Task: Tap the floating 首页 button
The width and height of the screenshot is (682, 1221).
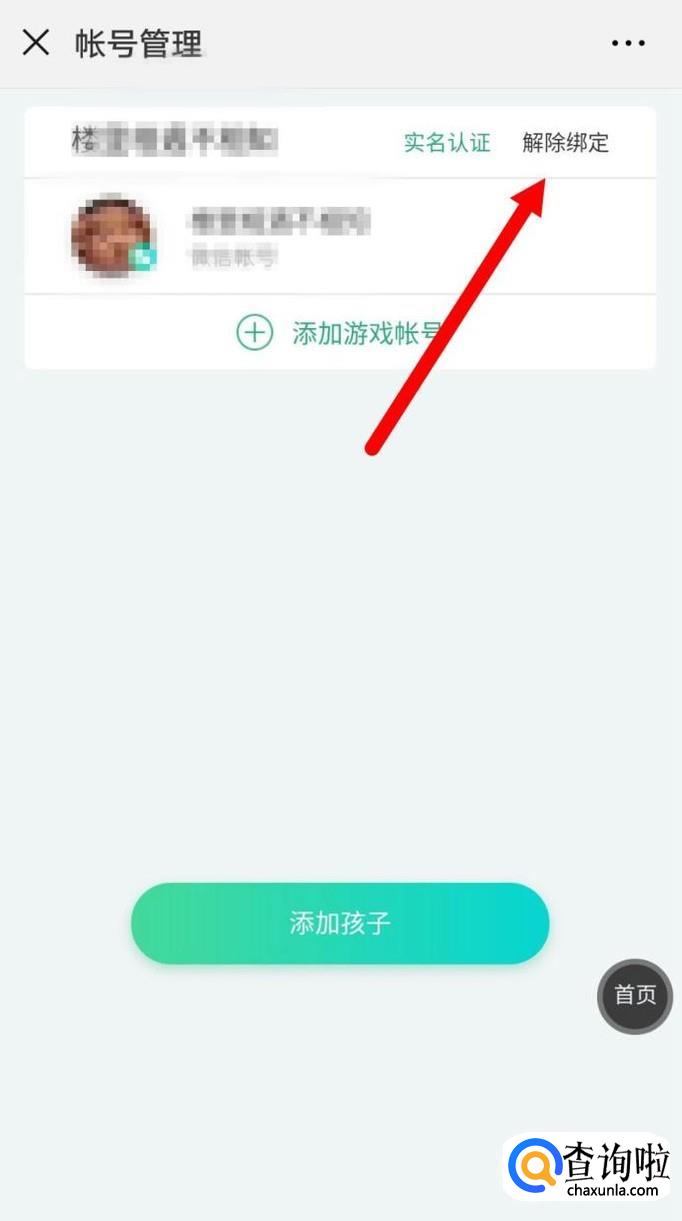Action: click(x=635, y=996)
